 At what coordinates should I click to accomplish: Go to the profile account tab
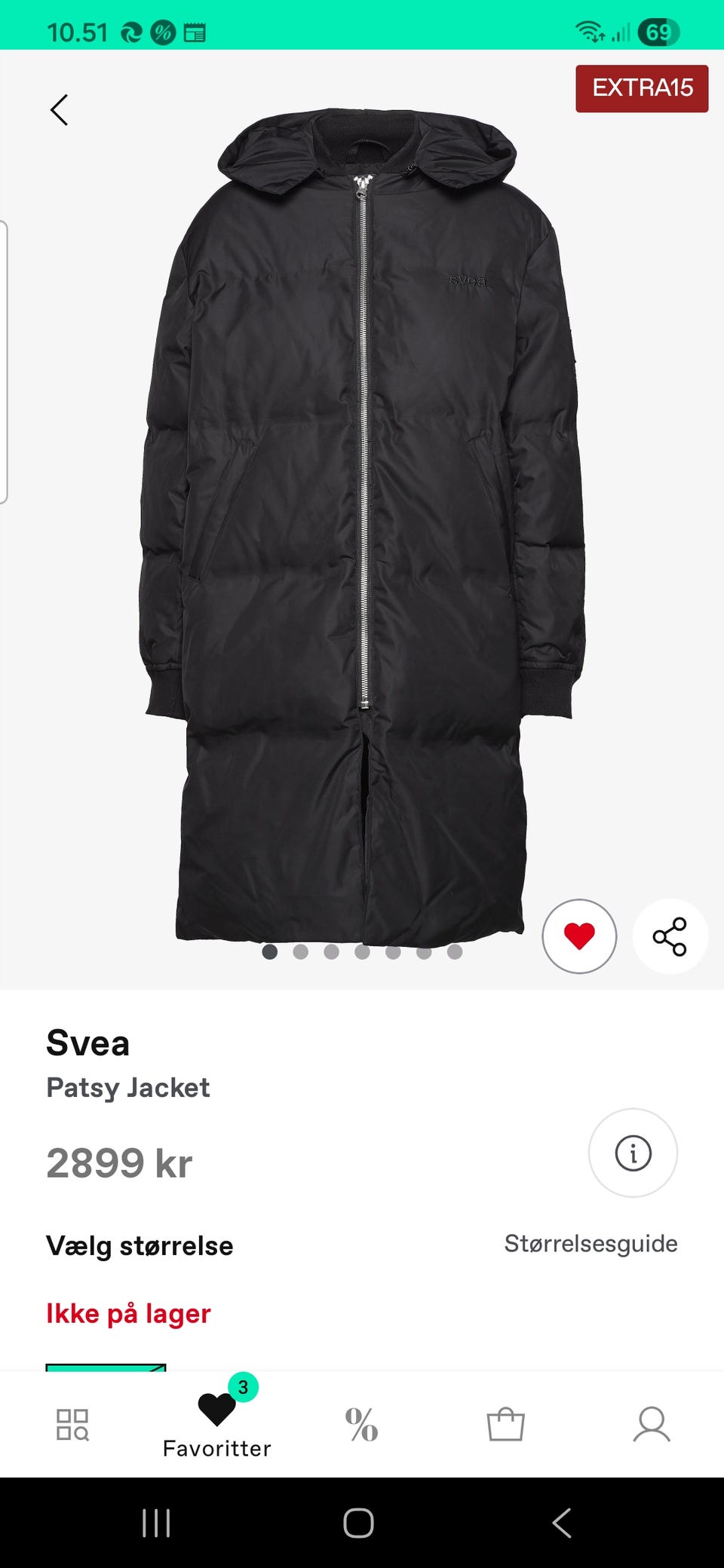(652, 1425)
